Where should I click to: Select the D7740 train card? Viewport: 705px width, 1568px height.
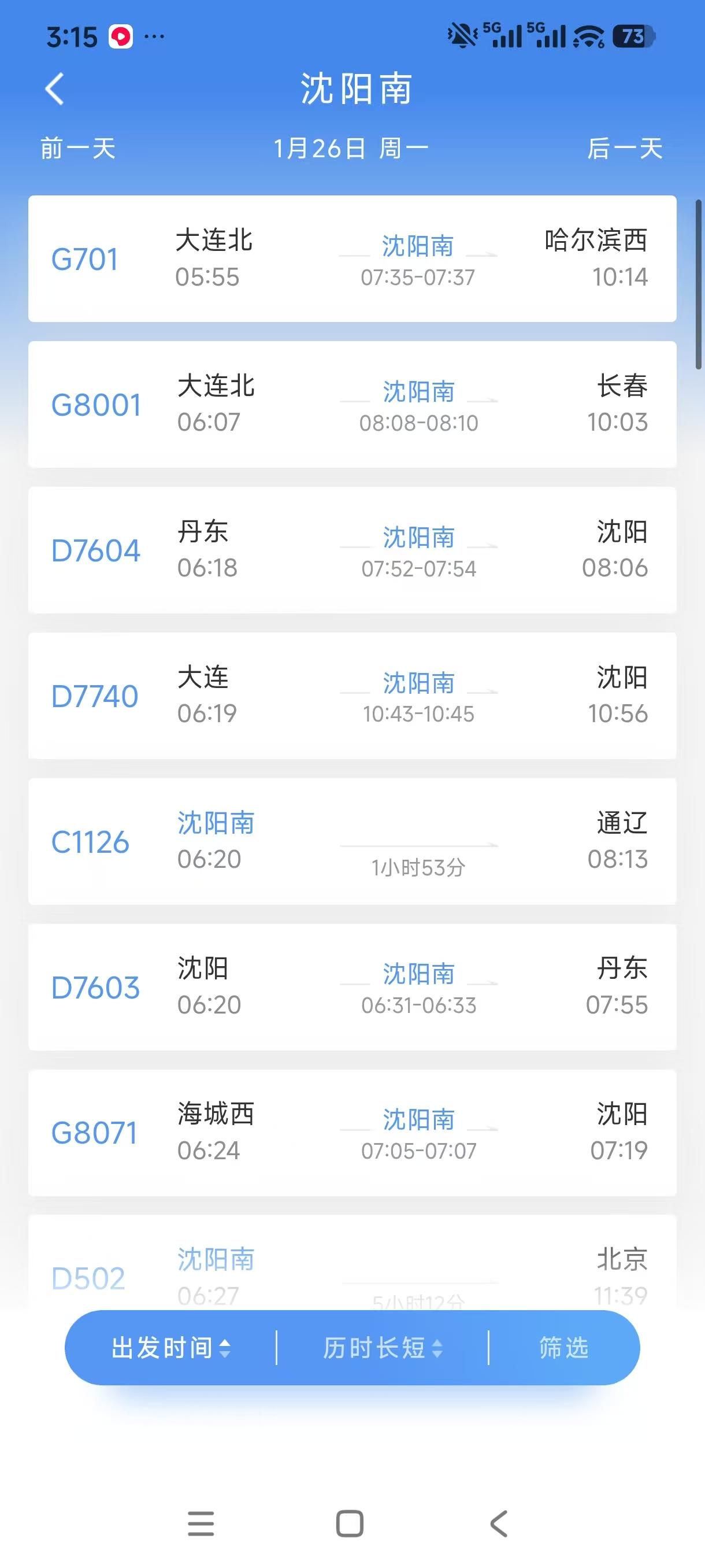pos(352,695)
